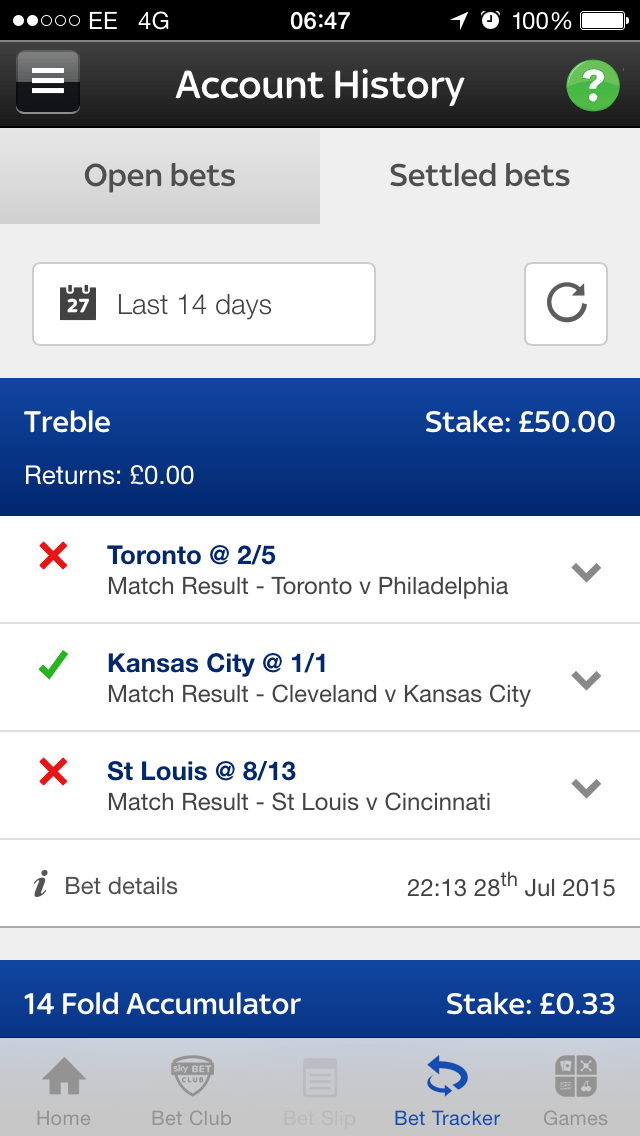This screenshot has width=640, height=1136.
Task: Change the Last 14 days date range
Action: pos(204,304)
